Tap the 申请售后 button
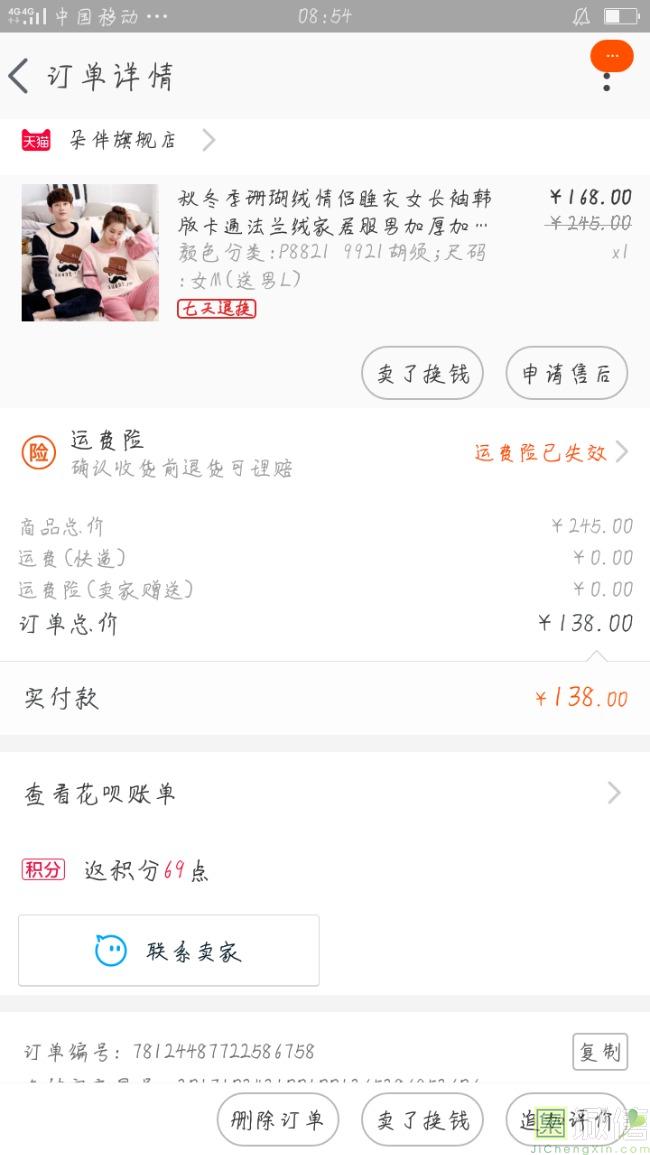650x1155 pixels. tap(566, 374)
